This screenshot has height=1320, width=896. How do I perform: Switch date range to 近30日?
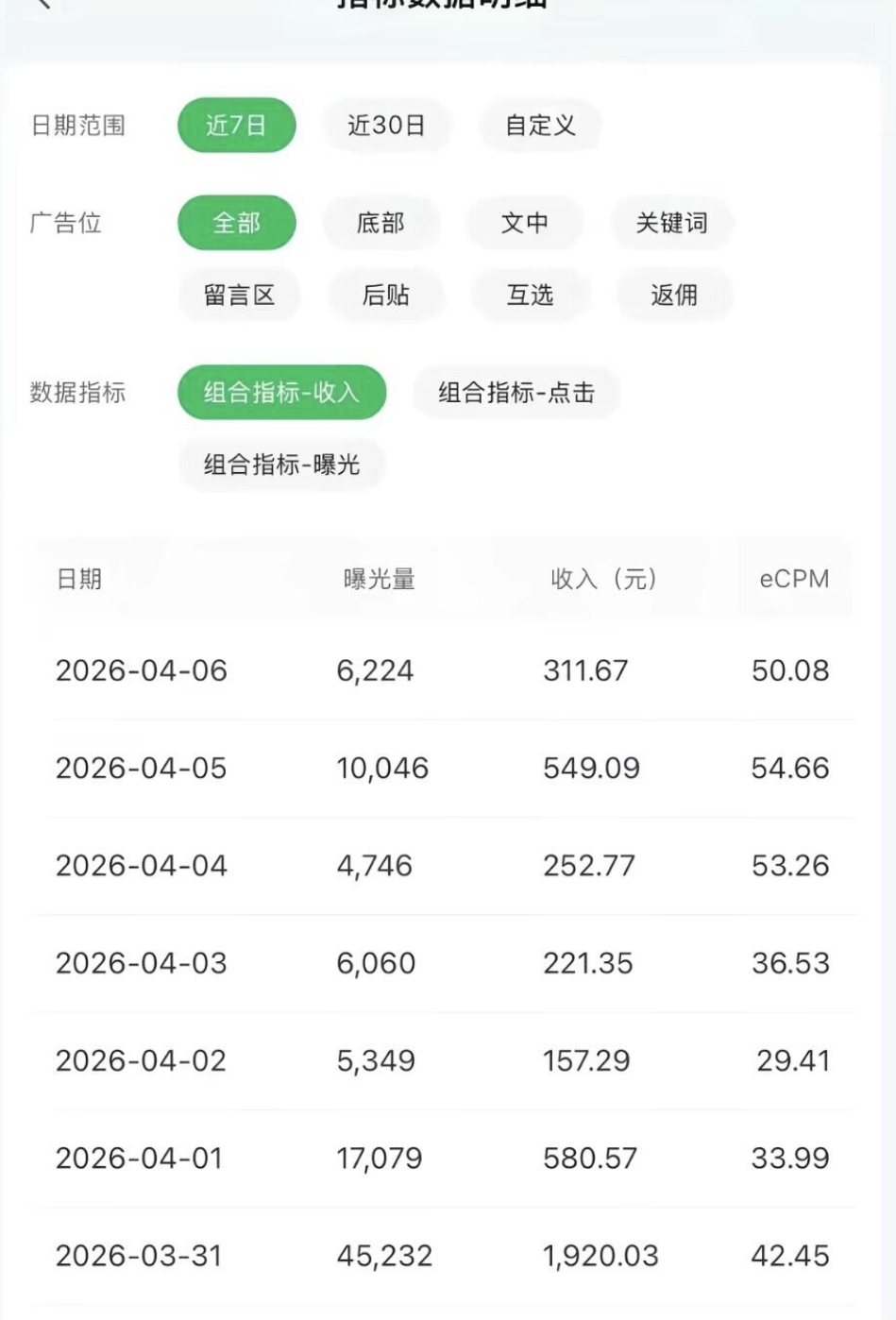coord(386,126)
